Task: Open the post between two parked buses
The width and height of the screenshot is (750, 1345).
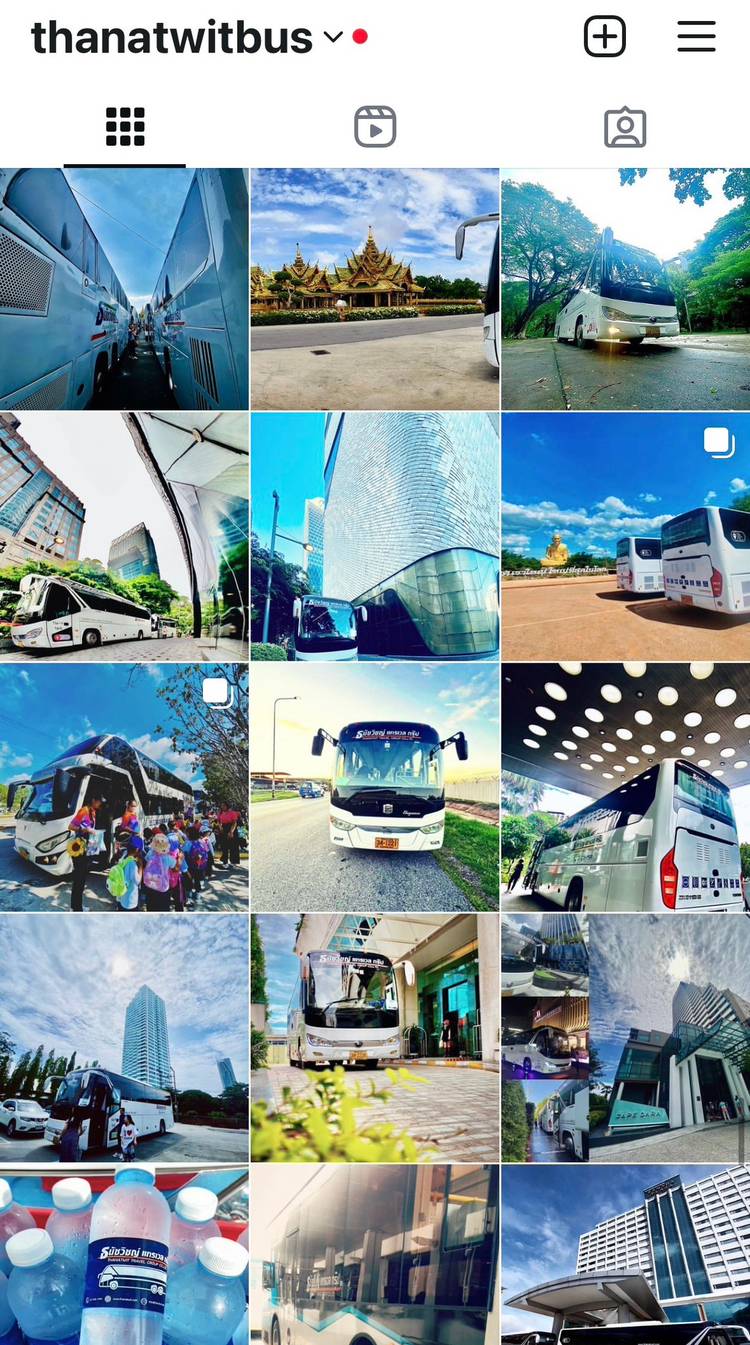Action: pyautogui.click(x=124, y=289)
